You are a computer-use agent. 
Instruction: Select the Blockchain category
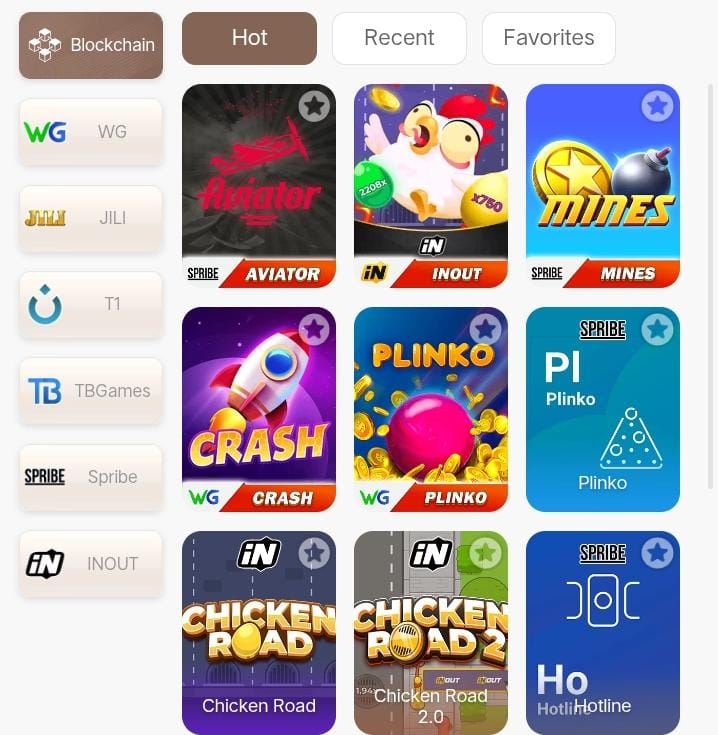coord(91,45)
